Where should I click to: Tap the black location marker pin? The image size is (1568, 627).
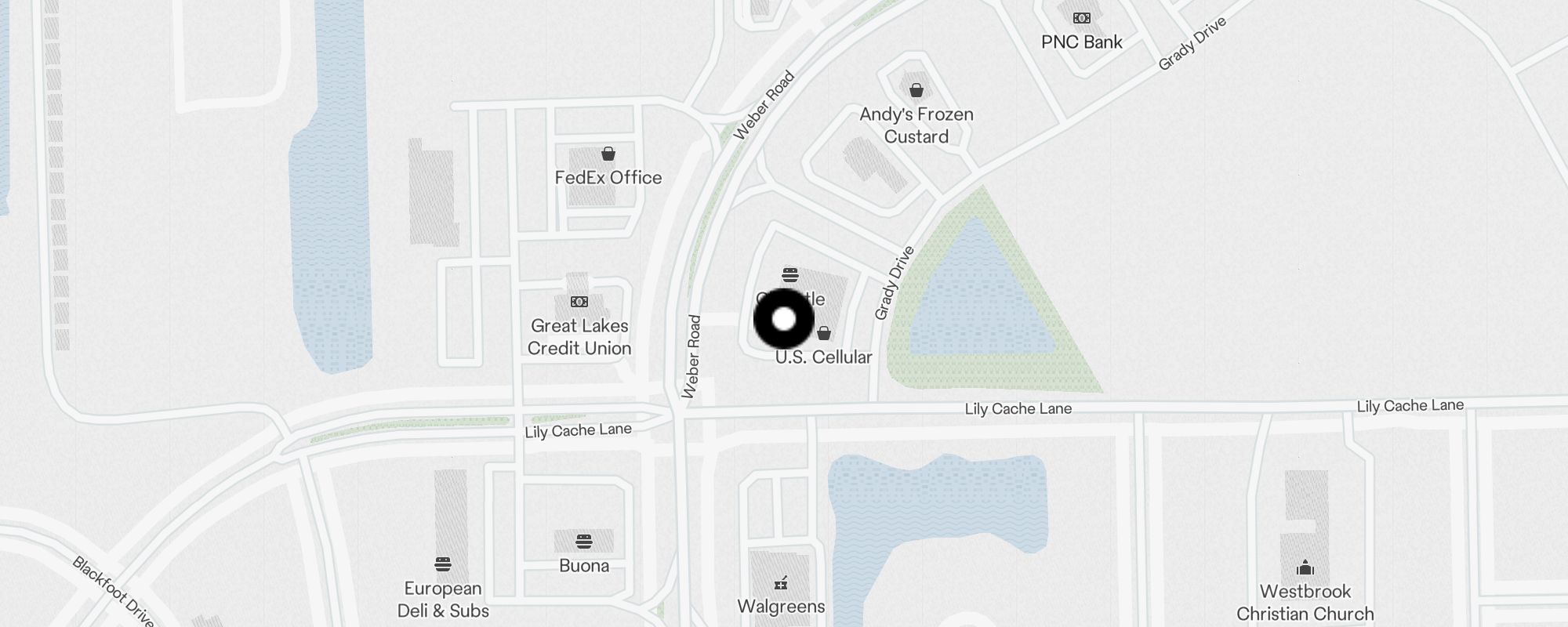pyautogui.click(x=784, y=319)
